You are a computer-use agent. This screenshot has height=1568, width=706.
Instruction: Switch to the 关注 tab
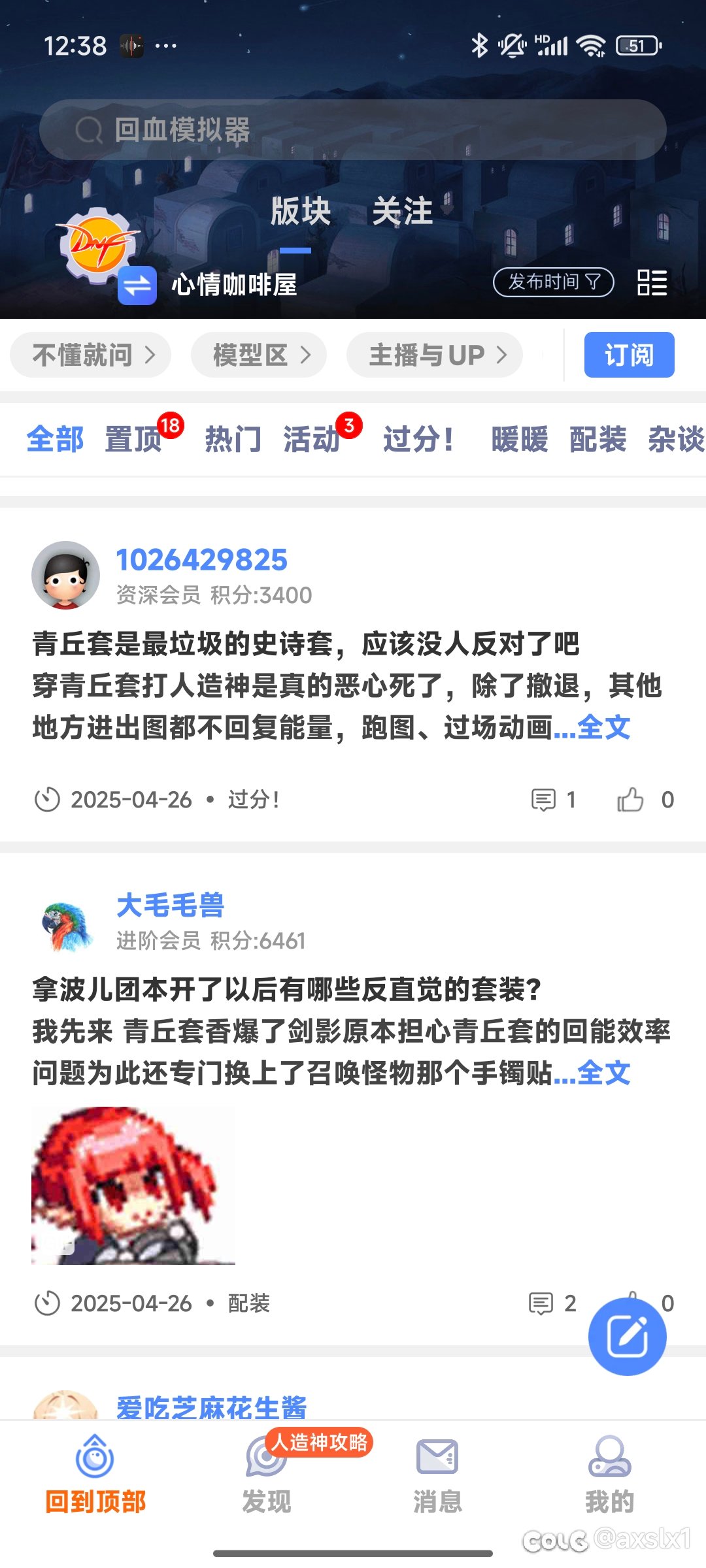(x=402, y=212)
